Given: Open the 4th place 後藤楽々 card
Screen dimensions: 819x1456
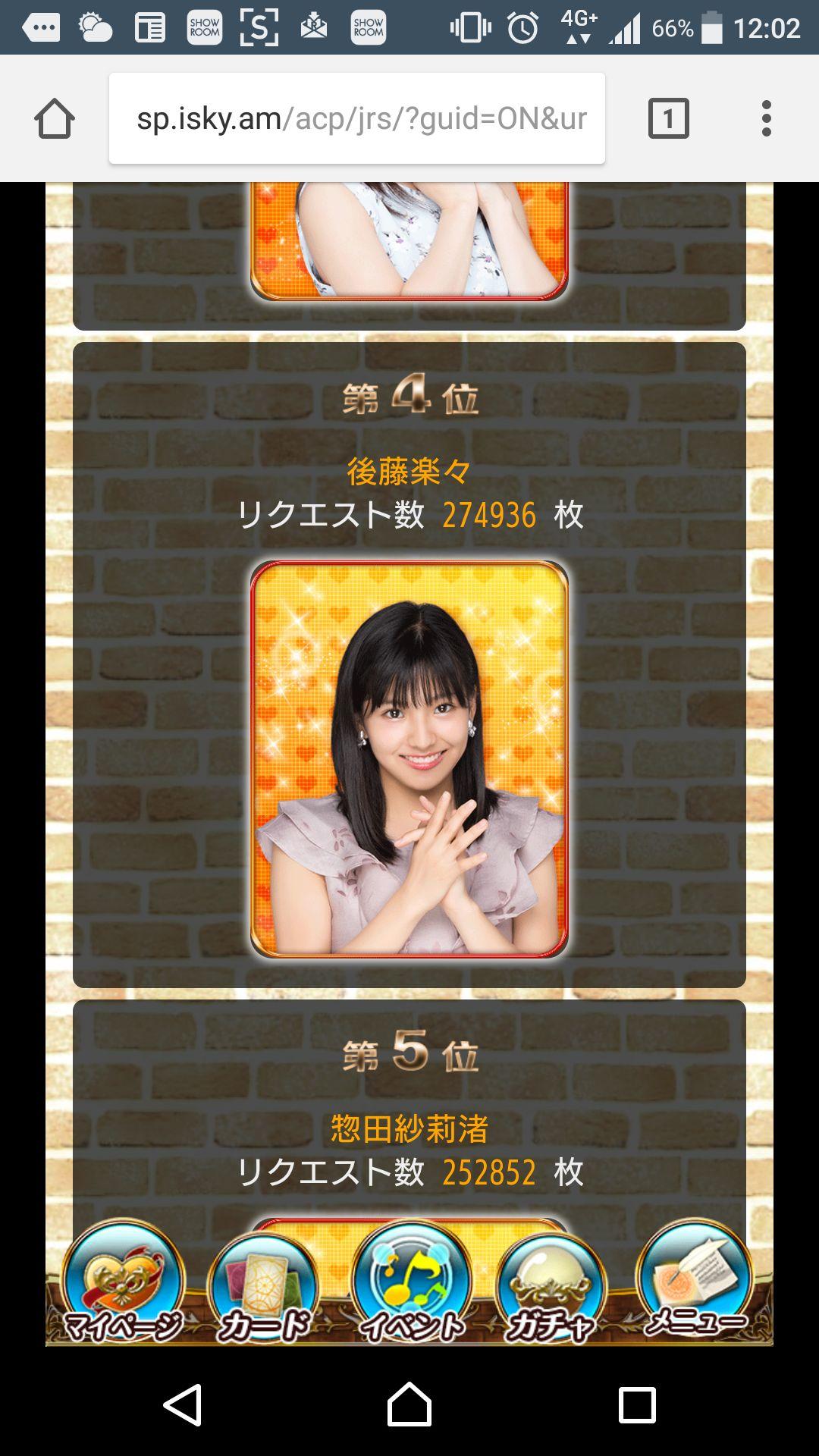Looking at the screenshot, I should click(409, 758).
